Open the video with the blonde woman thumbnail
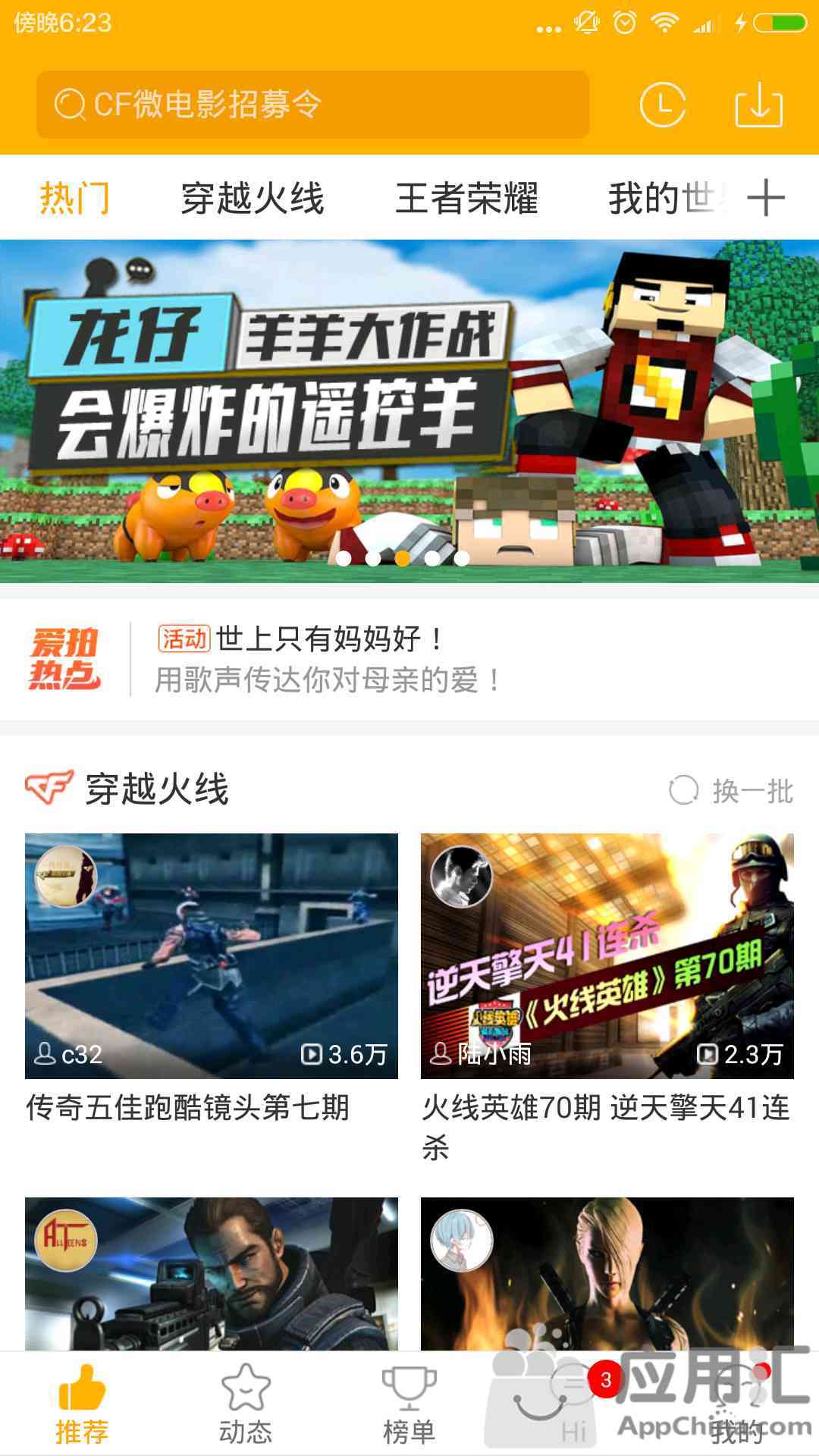 click(607, 1274)
